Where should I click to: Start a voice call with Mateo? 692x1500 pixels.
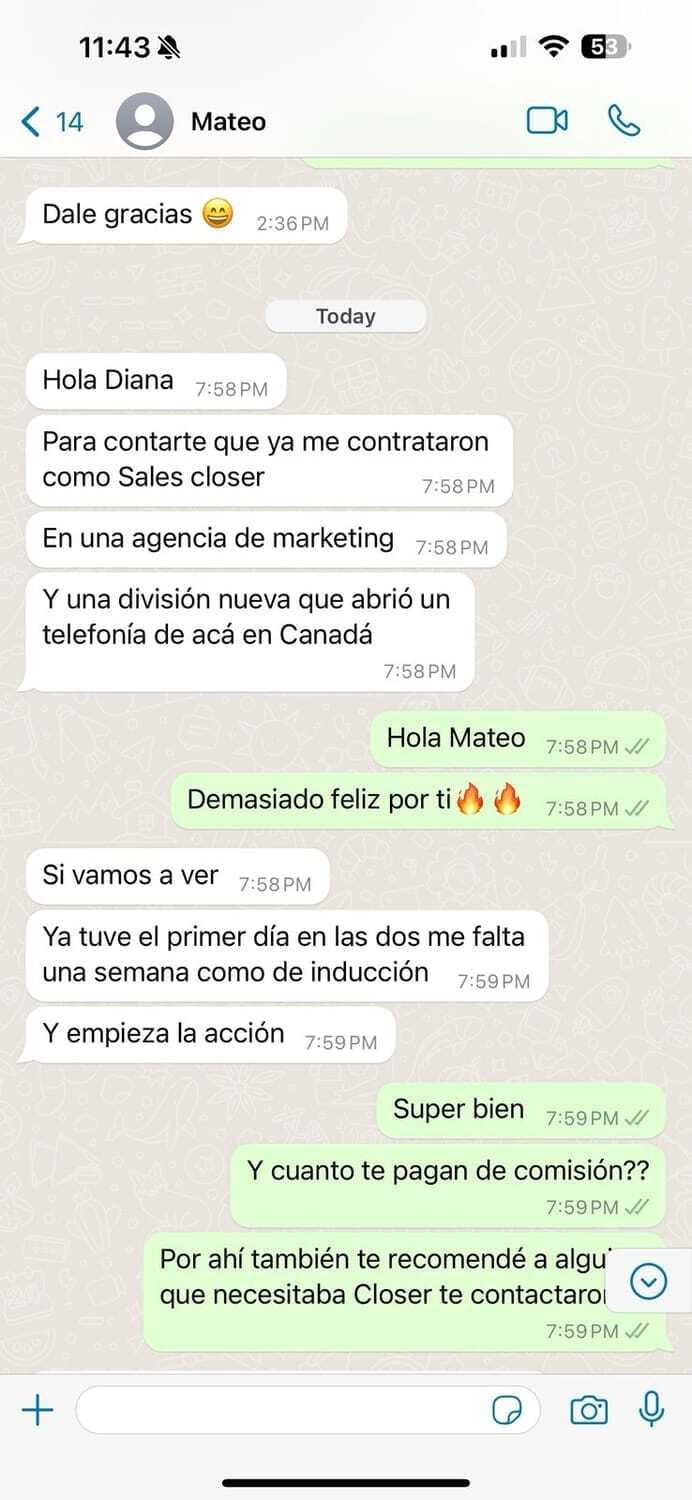coord(624,121)
